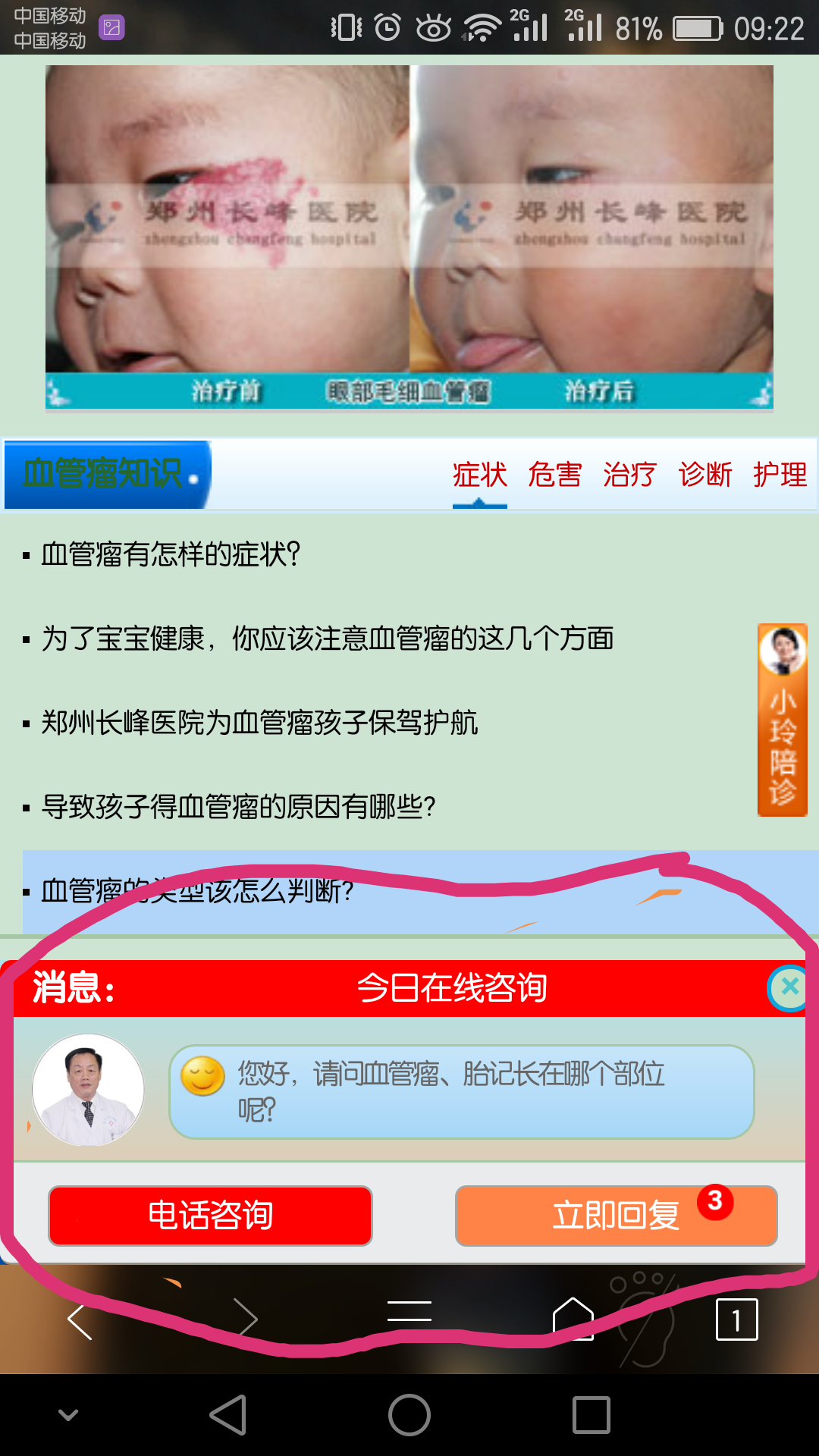Go back in the browser toolbar

(80, 1320)
